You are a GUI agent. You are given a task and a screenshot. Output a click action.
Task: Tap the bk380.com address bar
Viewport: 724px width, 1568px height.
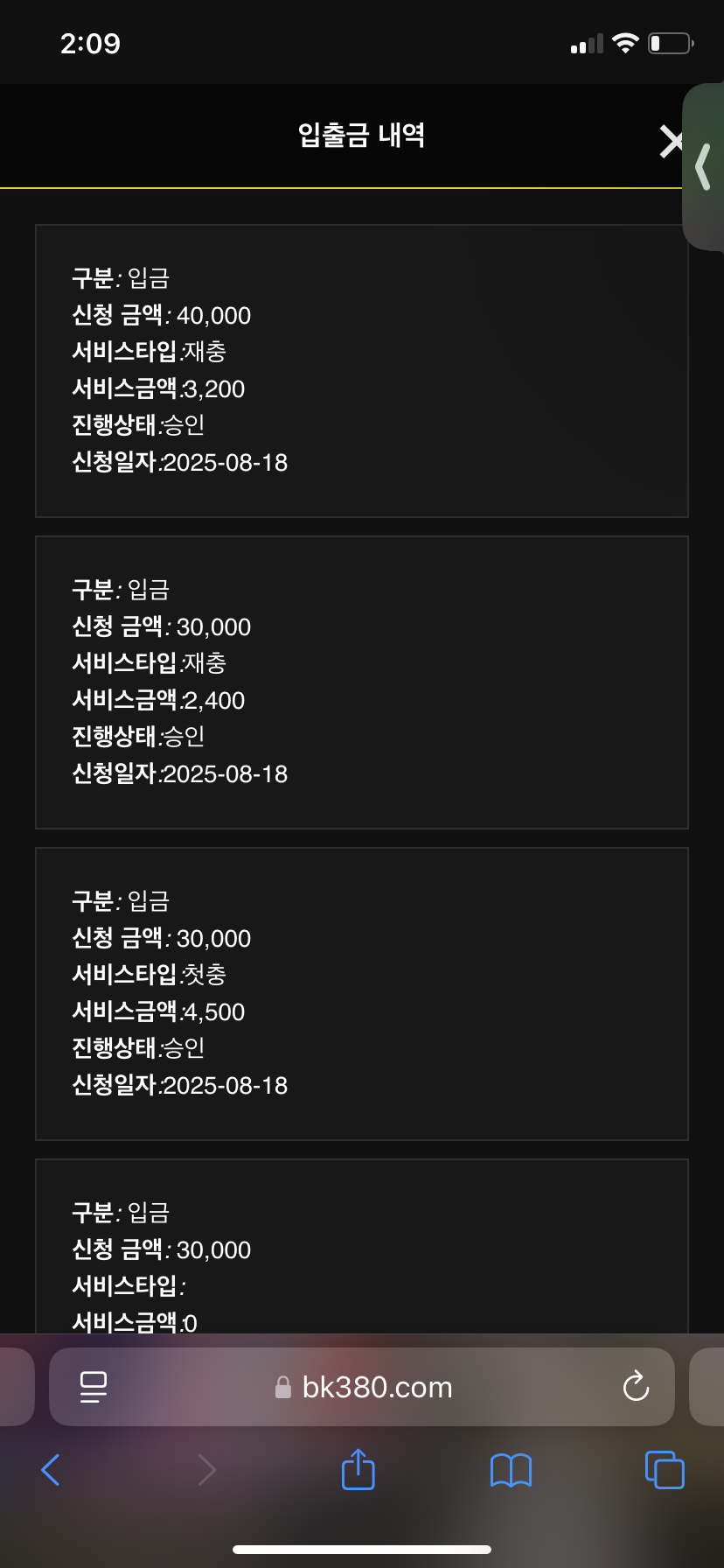[362, 1387]
